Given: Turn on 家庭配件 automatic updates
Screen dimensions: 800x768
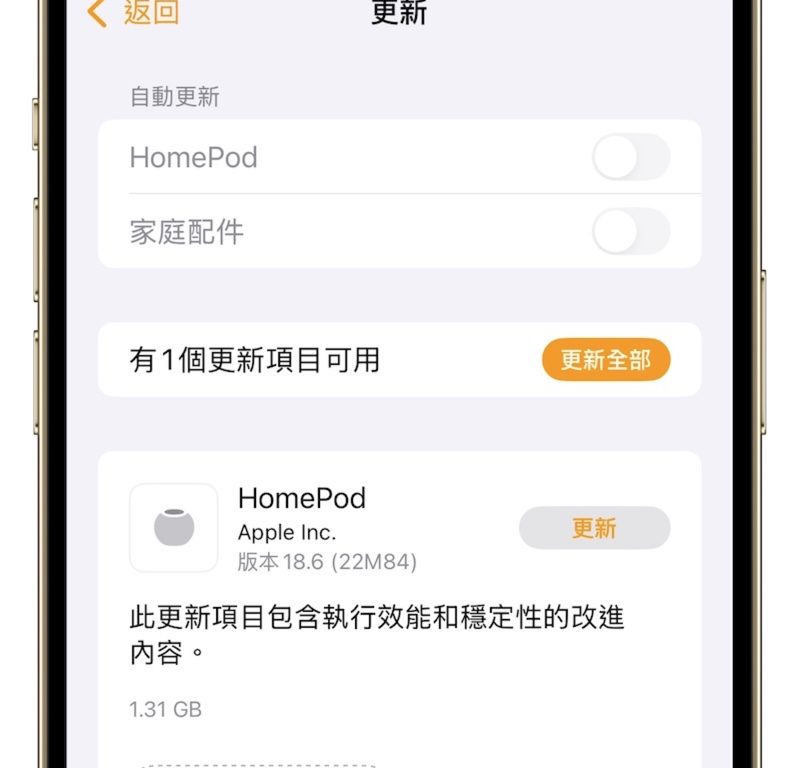Looking at the screenshot, I should pyautogui.click(x=630, y=232).
